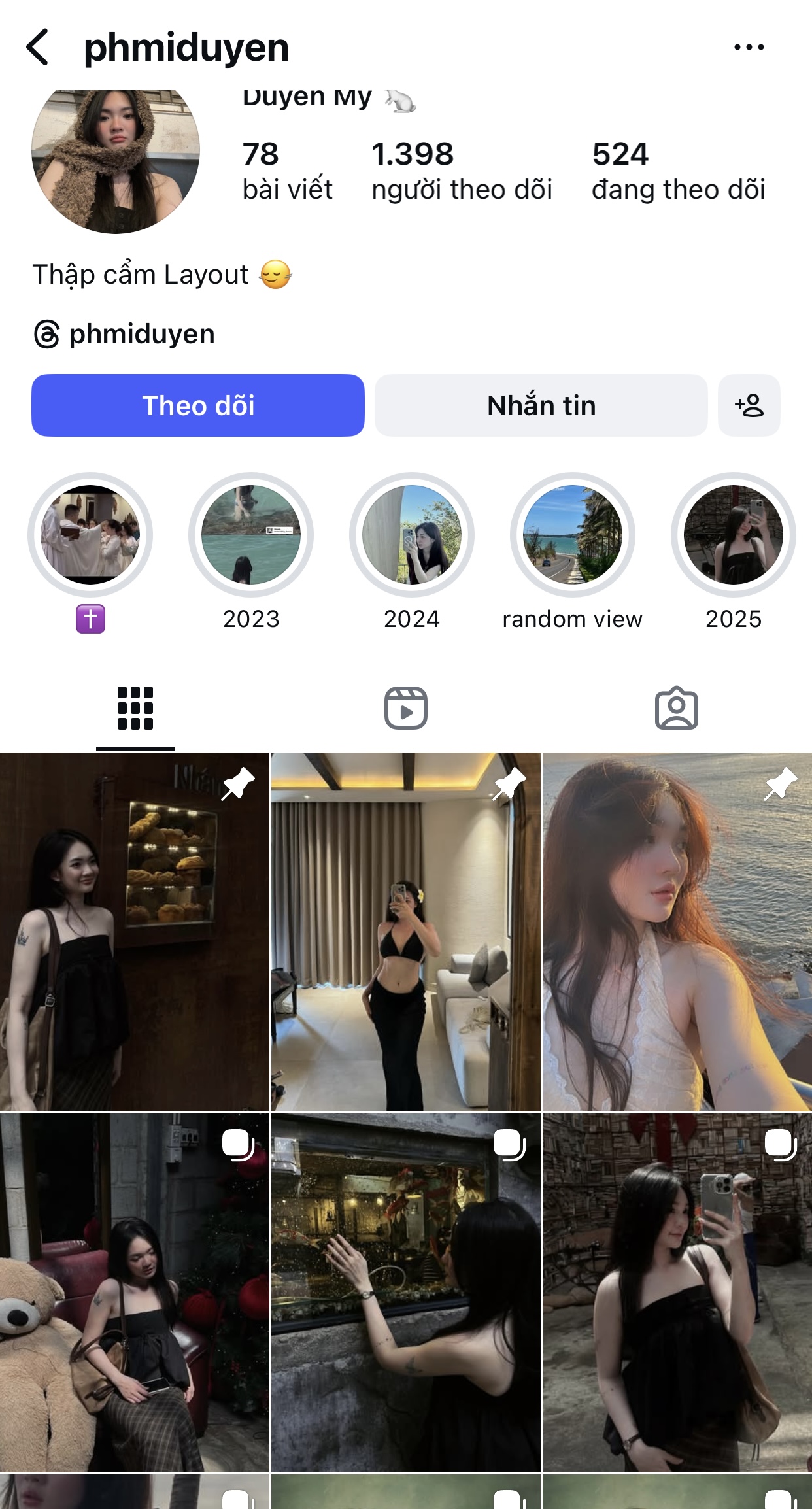Switch to the posts grid tab
The image size is (812, 1509).
(135, 708)
